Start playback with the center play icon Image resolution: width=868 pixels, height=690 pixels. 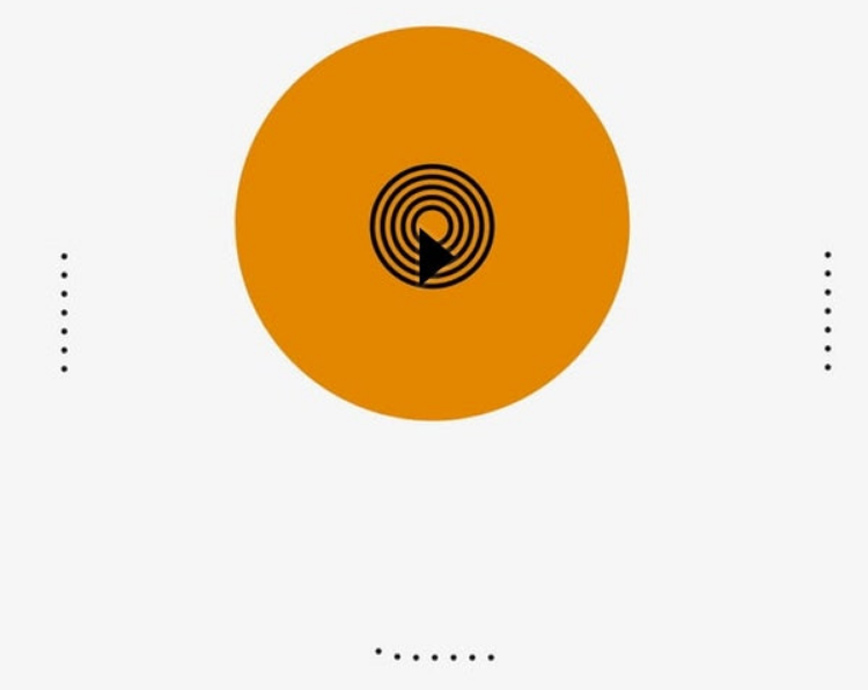(x=432, y=227)
